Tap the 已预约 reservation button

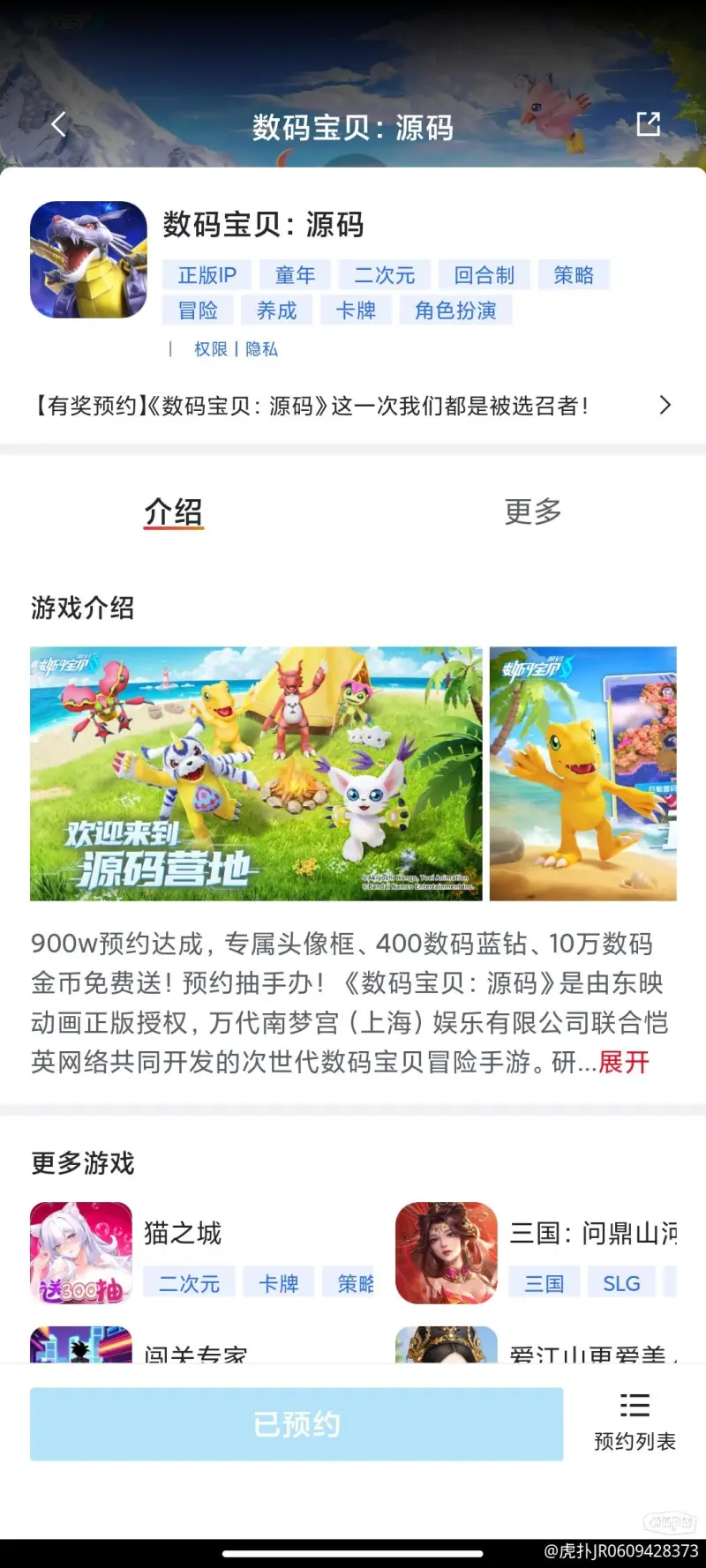click(x=297, y=1423)
